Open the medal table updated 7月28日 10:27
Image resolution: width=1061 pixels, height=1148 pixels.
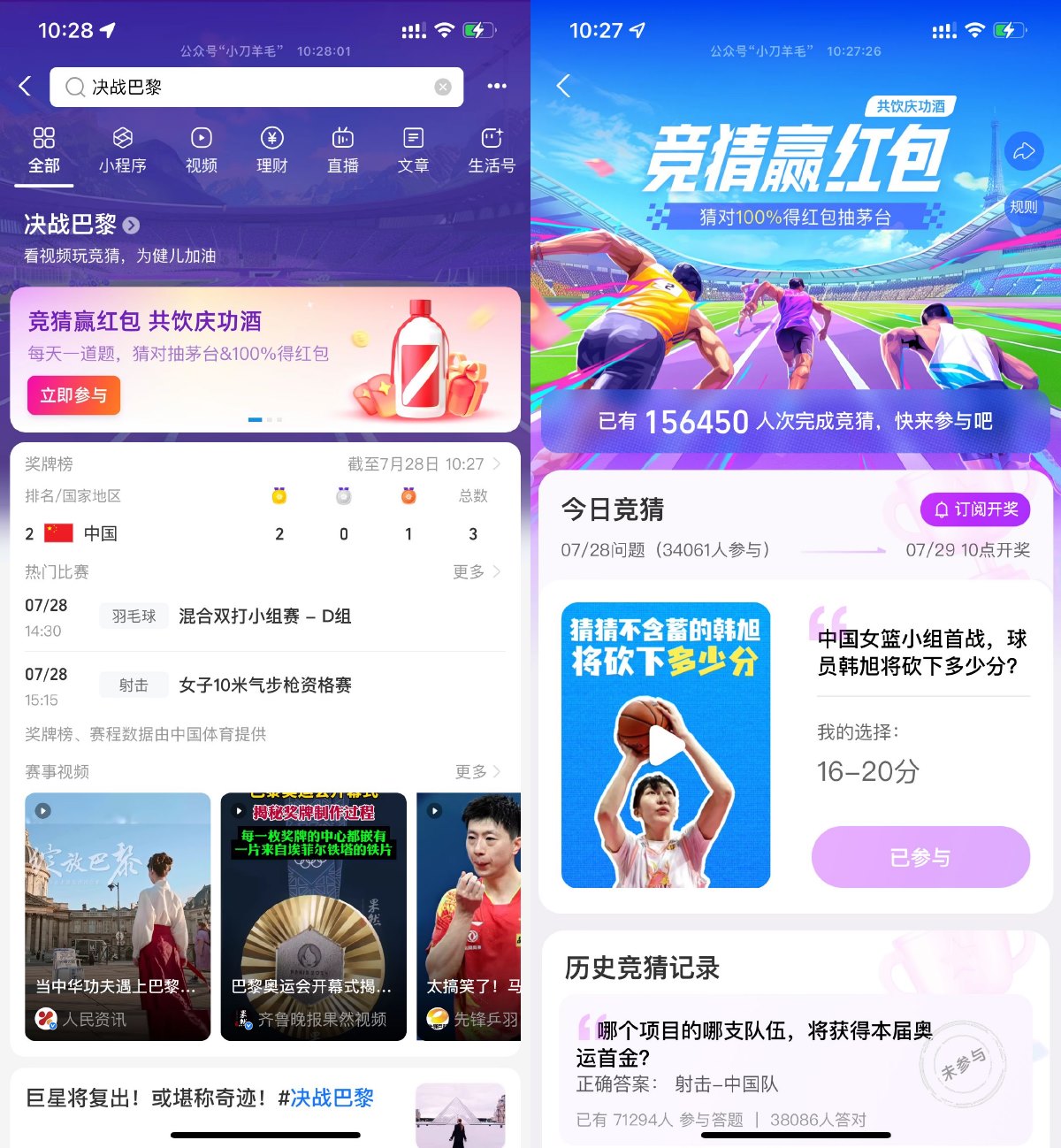[424, 463]
